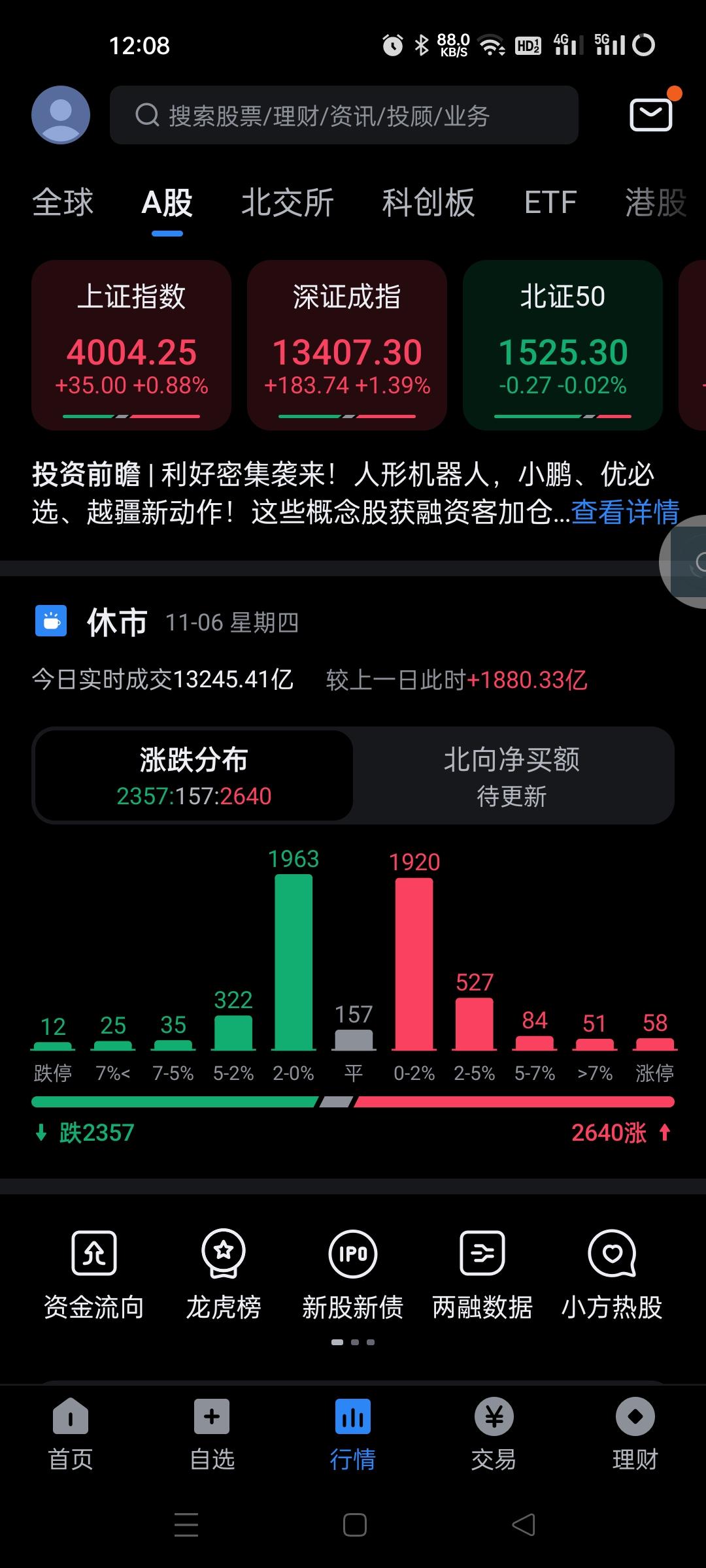706x1568 pixels.
Task: Open the ETF market tab
Action: 551,203
